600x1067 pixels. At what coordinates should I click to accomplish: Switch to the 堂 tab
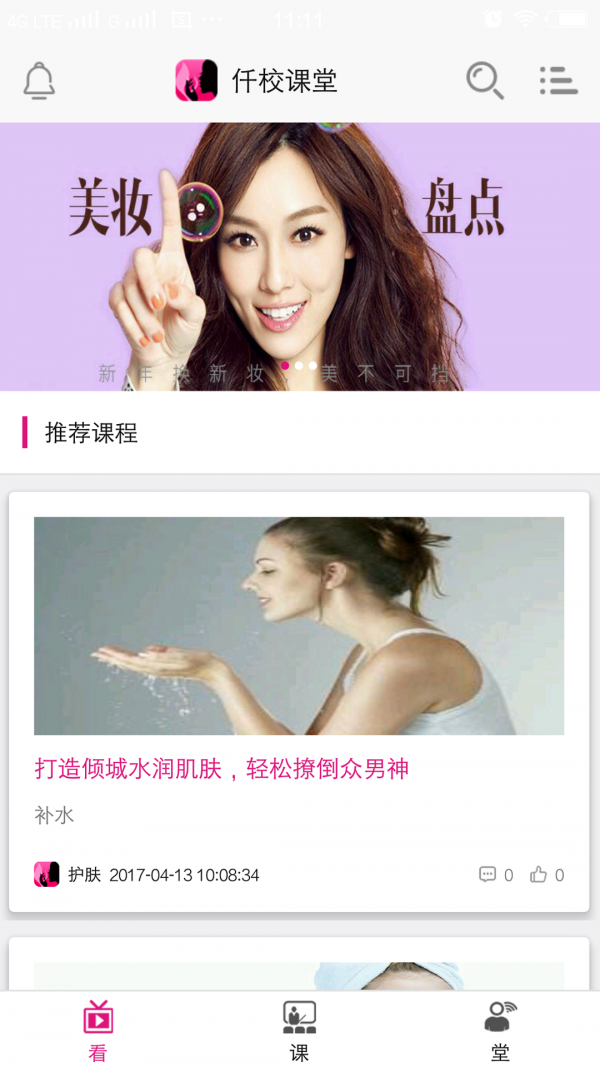[x=500, y=1029]
